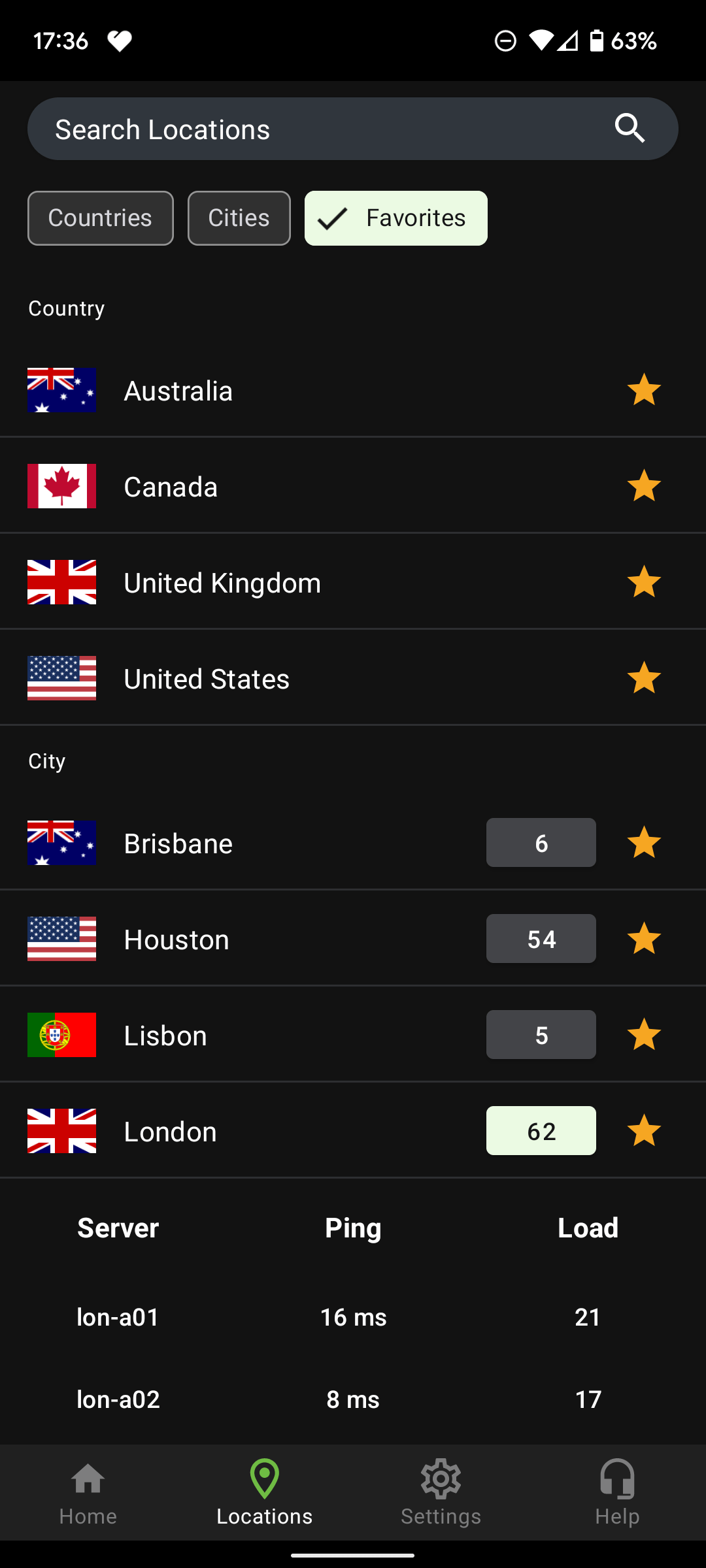Unfavorite United States with its star
The image size is (706, 1568).
click(644, 678)
